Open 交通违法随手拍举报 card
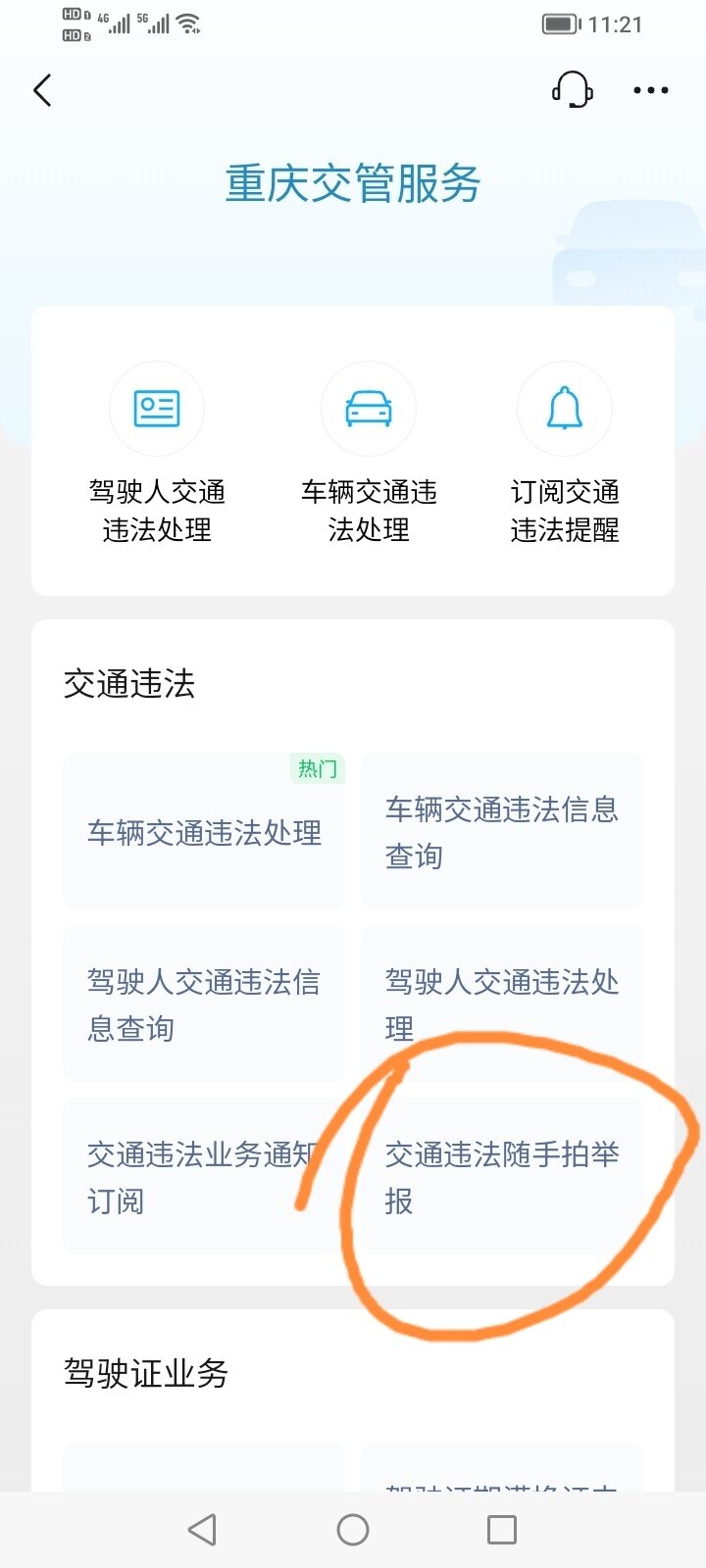This screenshot has width=706, height=1568. 502,1176
